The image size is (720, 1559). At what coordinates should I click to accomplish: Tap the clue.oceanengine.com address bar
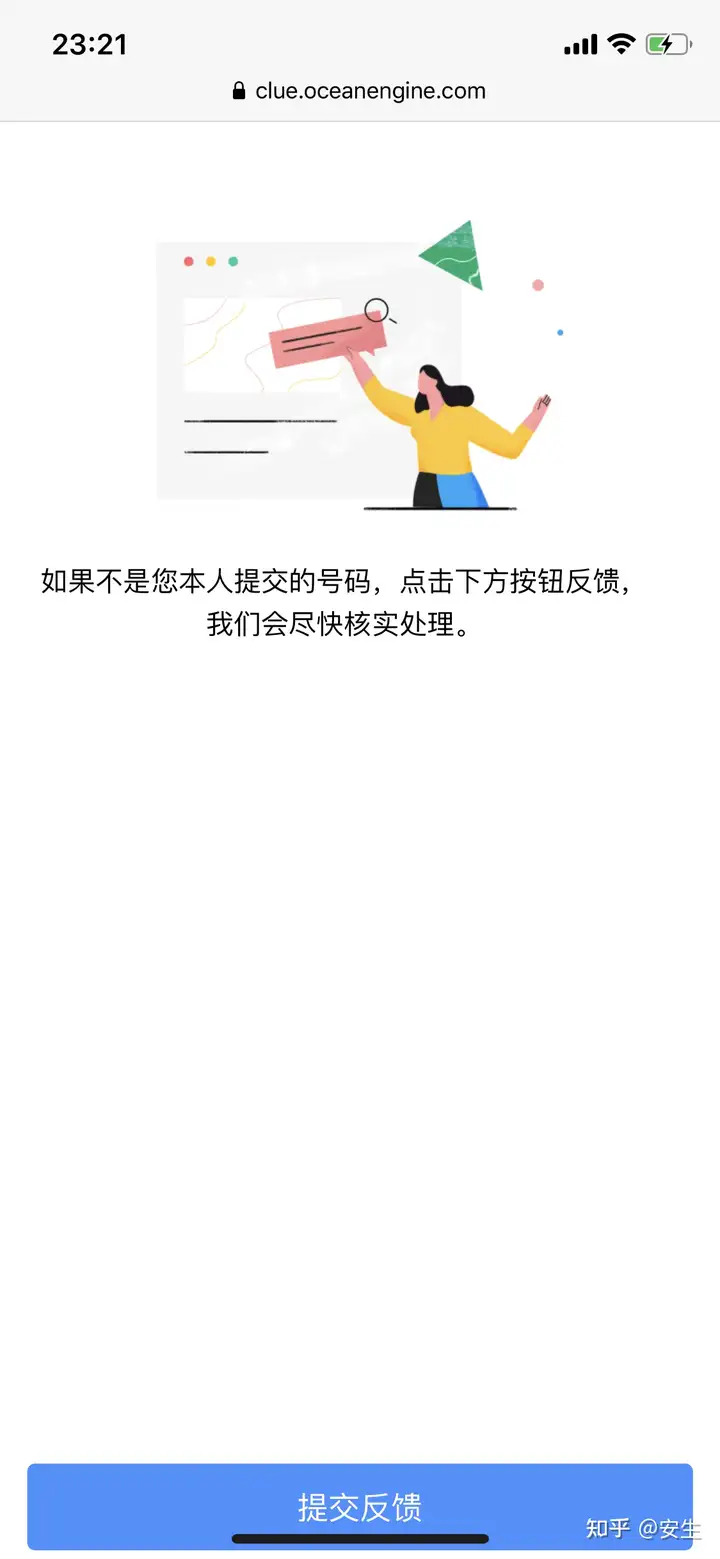[359, 91]
